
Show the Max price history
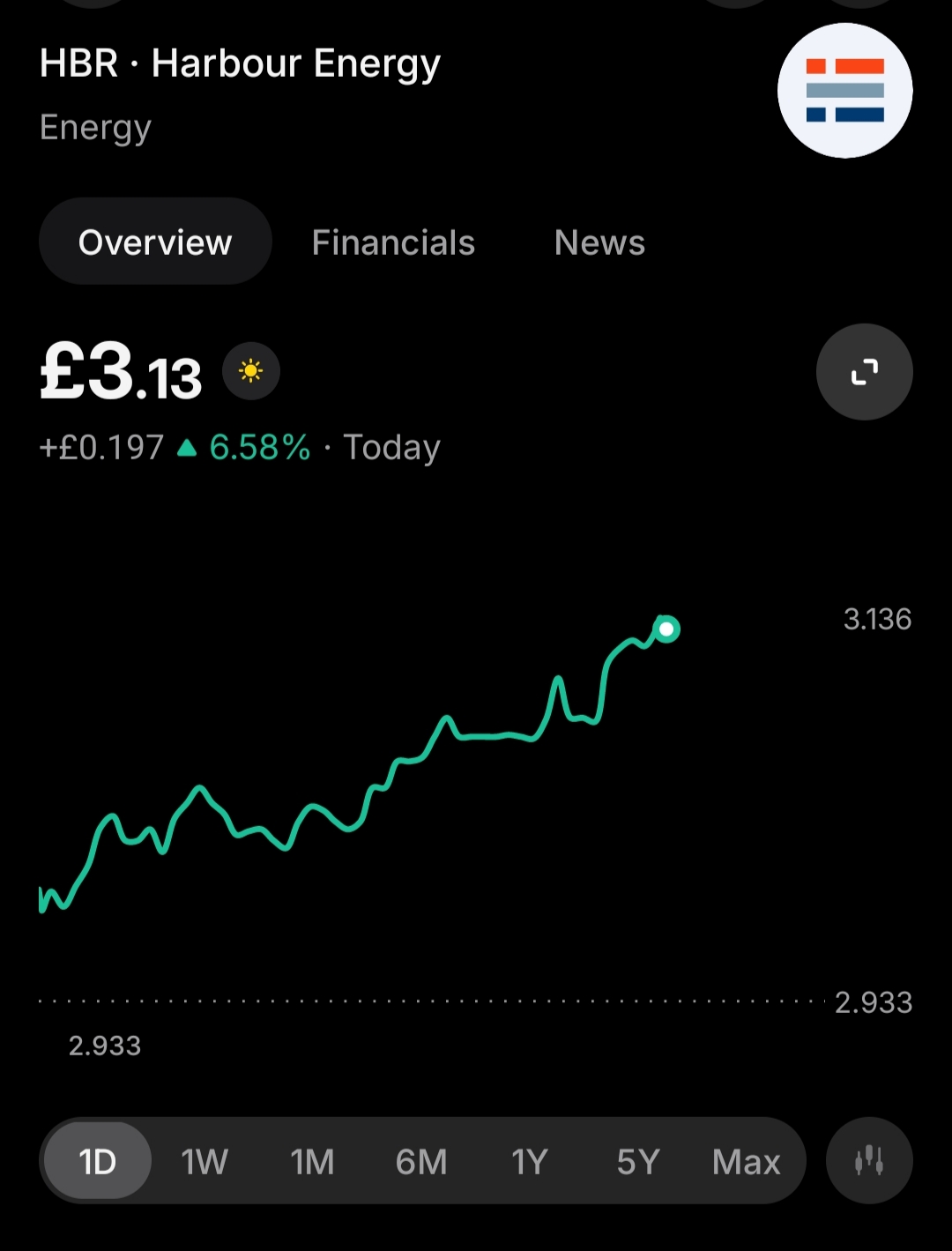click(x=746, y=1162)
